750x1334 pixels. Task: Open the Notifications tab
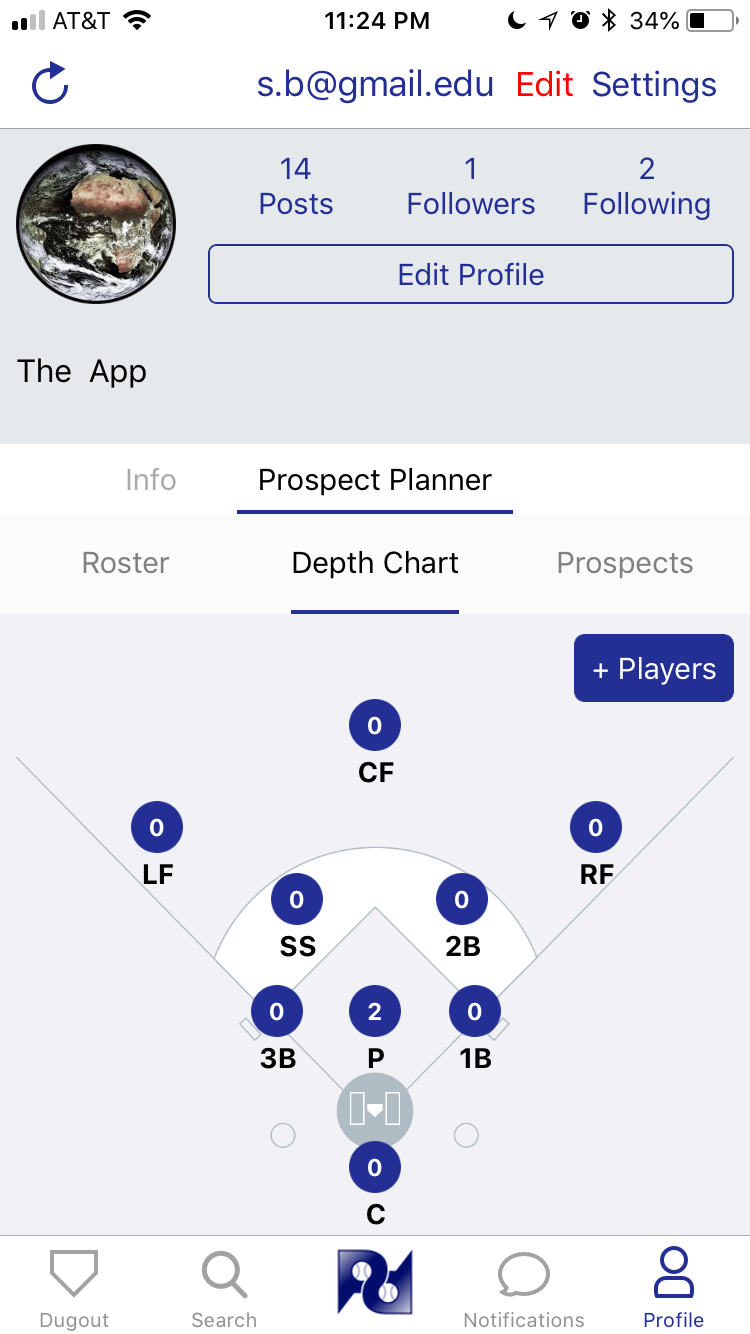[x=524, y=1288]
